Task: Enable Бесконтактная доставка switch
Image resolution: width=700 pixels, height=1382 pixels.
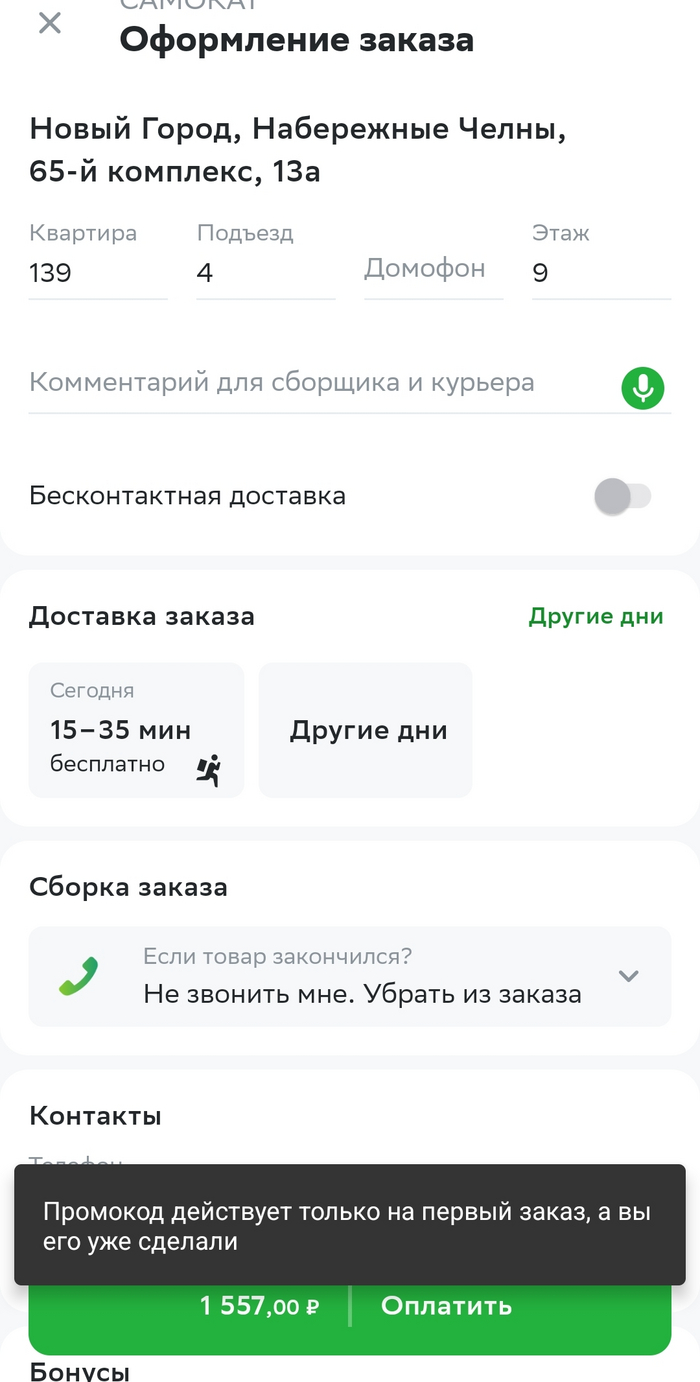Action: tap(622, 496)
